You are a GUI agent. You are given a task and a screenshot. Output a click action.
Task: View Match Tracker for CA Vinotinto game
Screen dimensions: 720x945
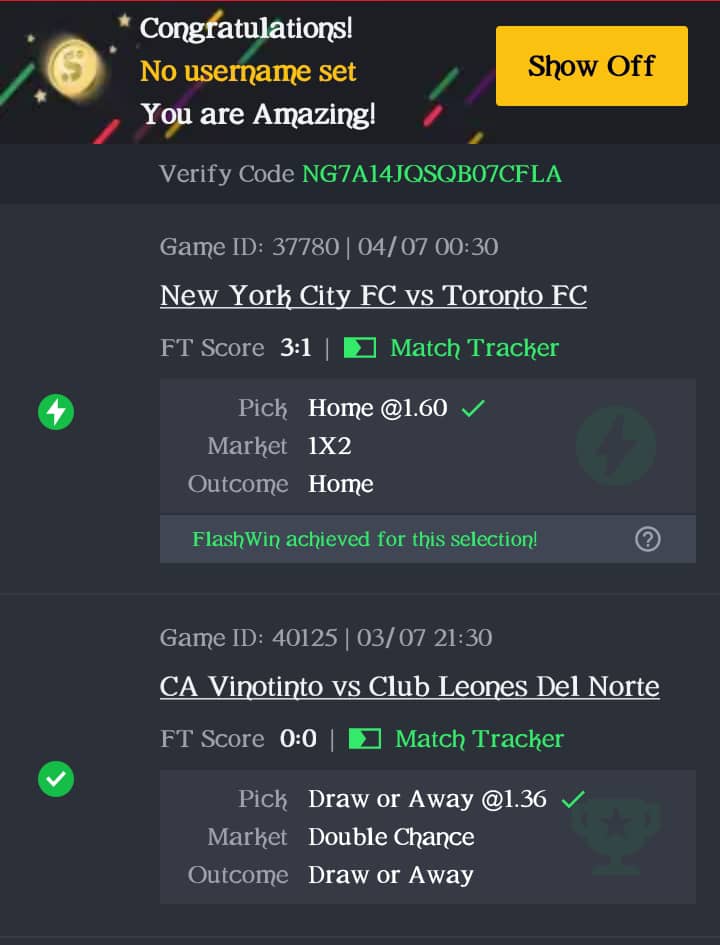(457, 739)
